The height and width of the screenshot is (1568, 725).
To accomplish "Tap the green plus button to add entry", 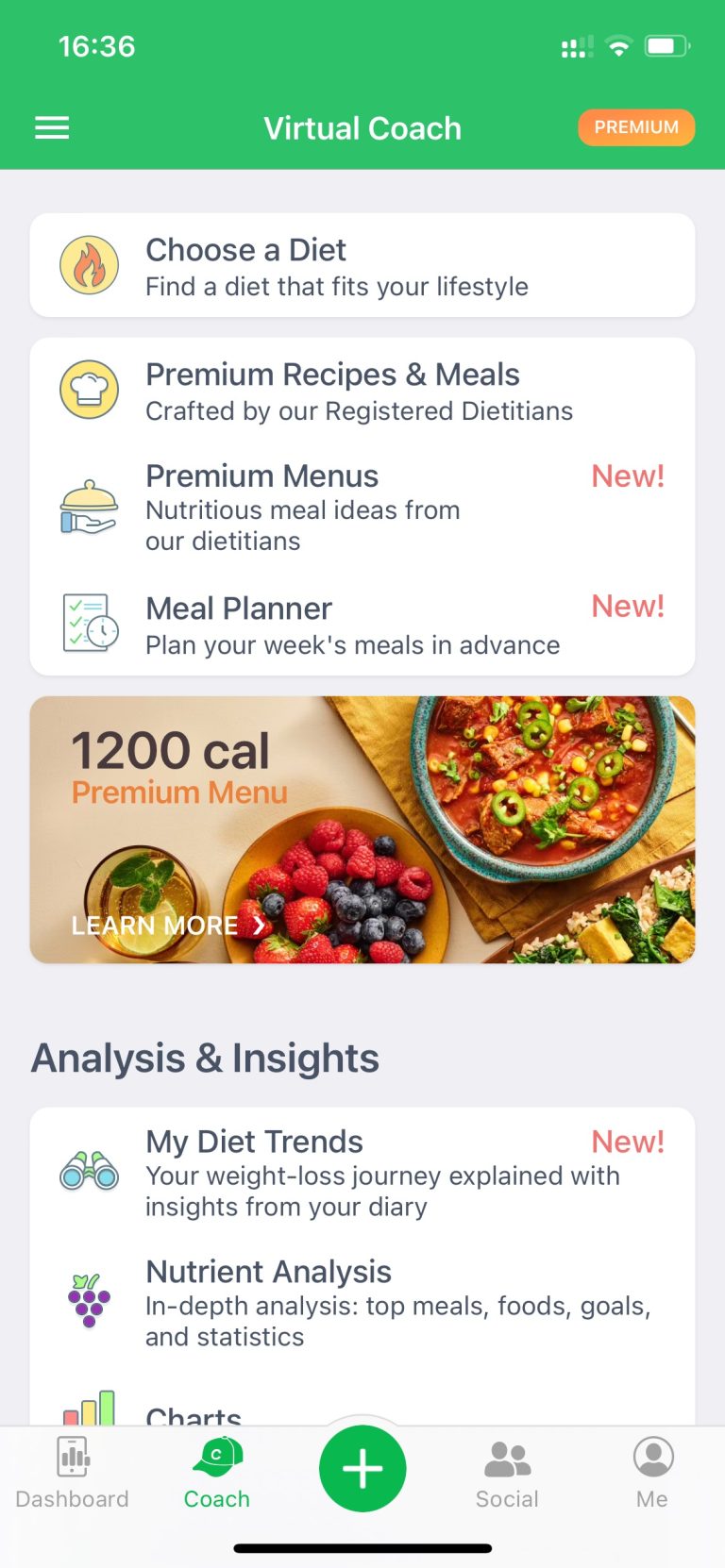I will pos(362,1467).
